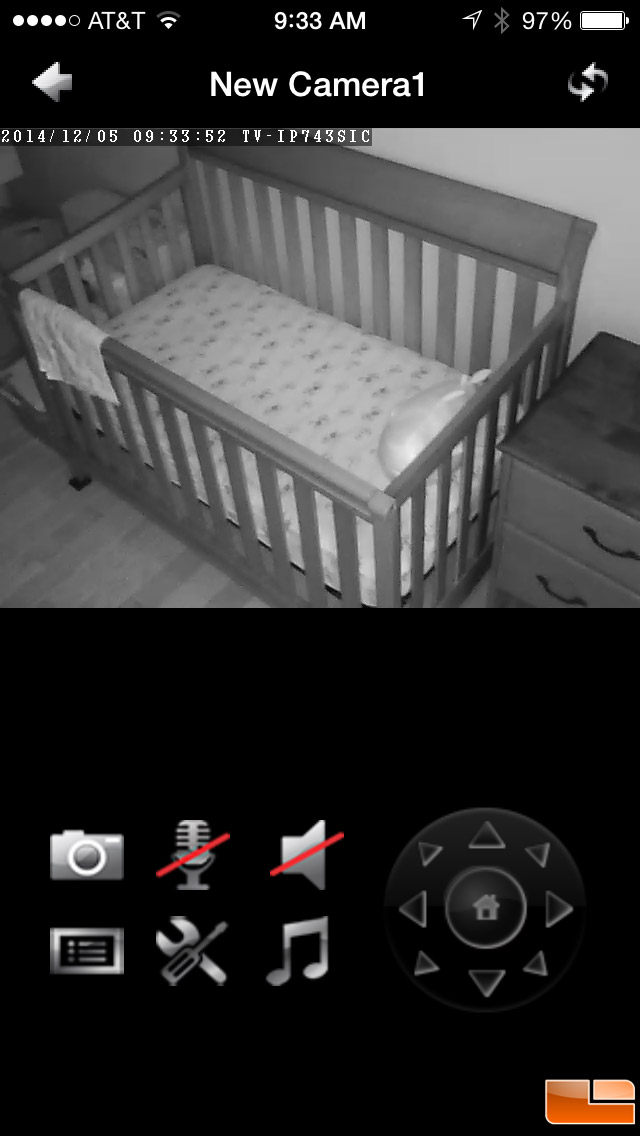
Task: Open the list view icon
Action: (x=87, y=951)
